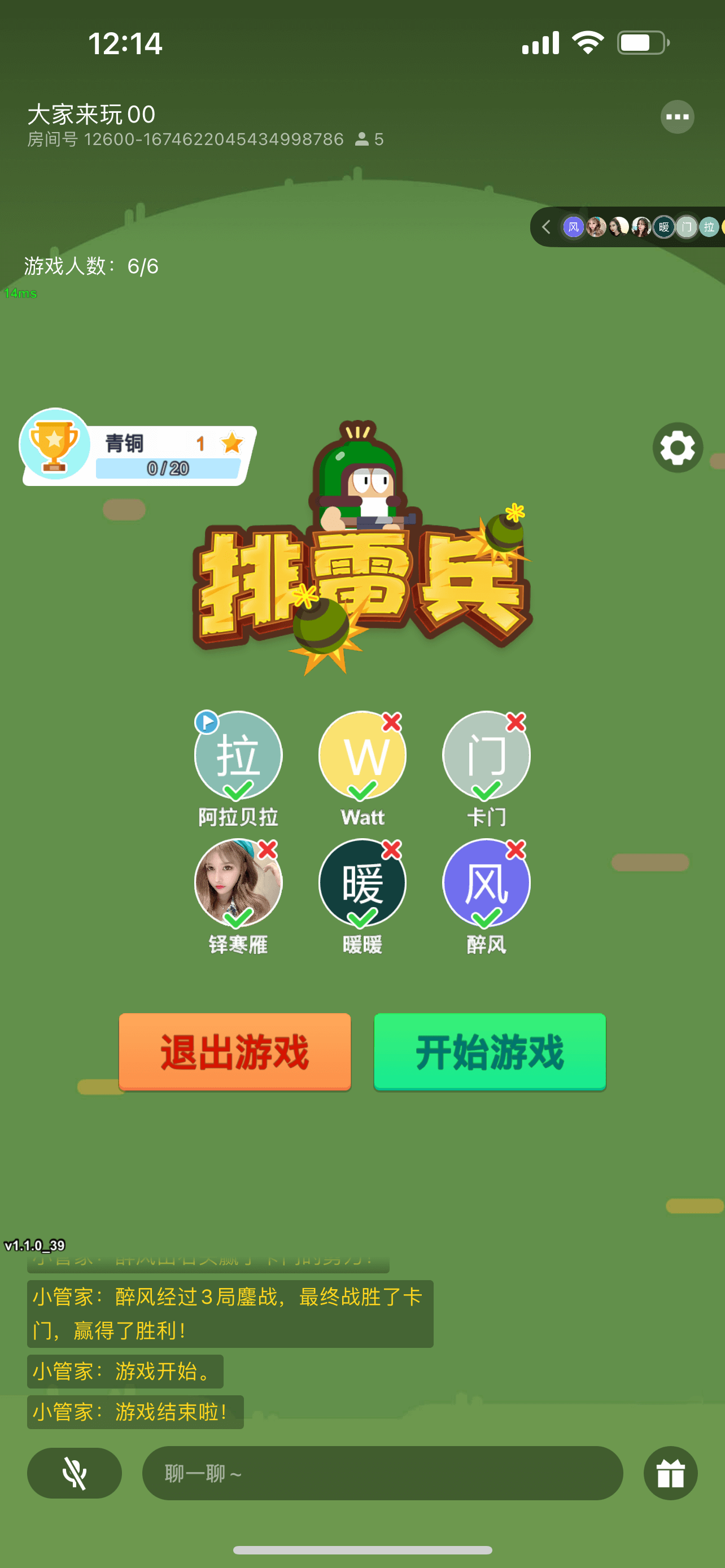Open the room's three-dot overflow menu
The width and height of the screenshot is (725, 1568).
677,117
